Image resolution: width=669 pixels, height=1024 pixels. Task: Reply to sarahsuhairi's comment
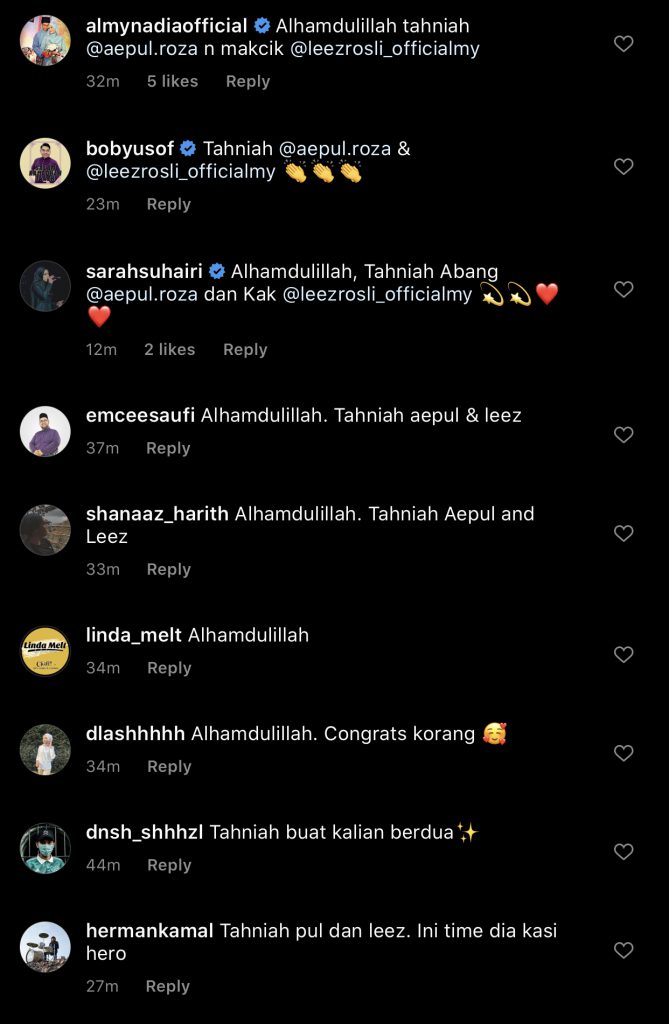[245, 349]
